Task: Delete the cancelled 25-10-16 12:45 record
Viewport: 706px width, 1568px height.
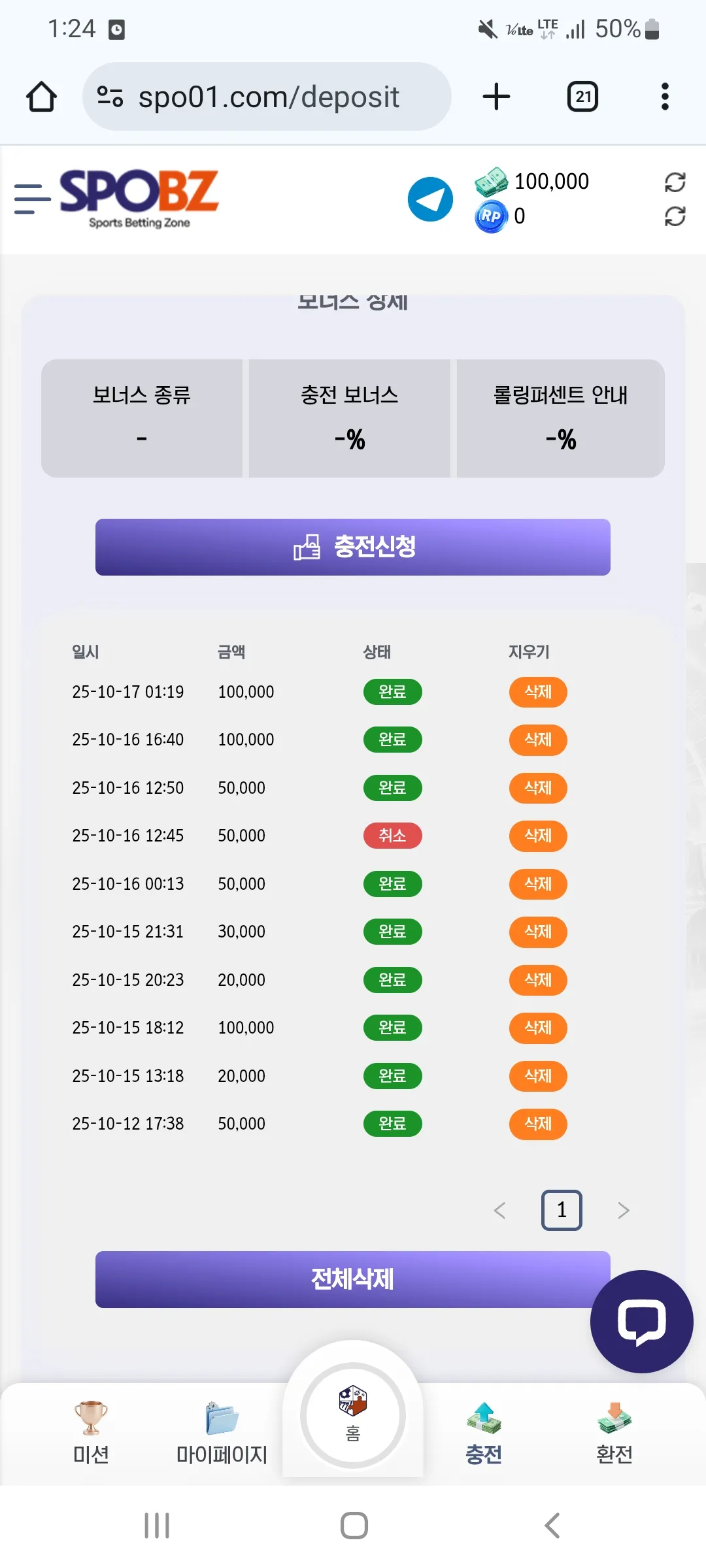Action: click(x=538, y=836)
